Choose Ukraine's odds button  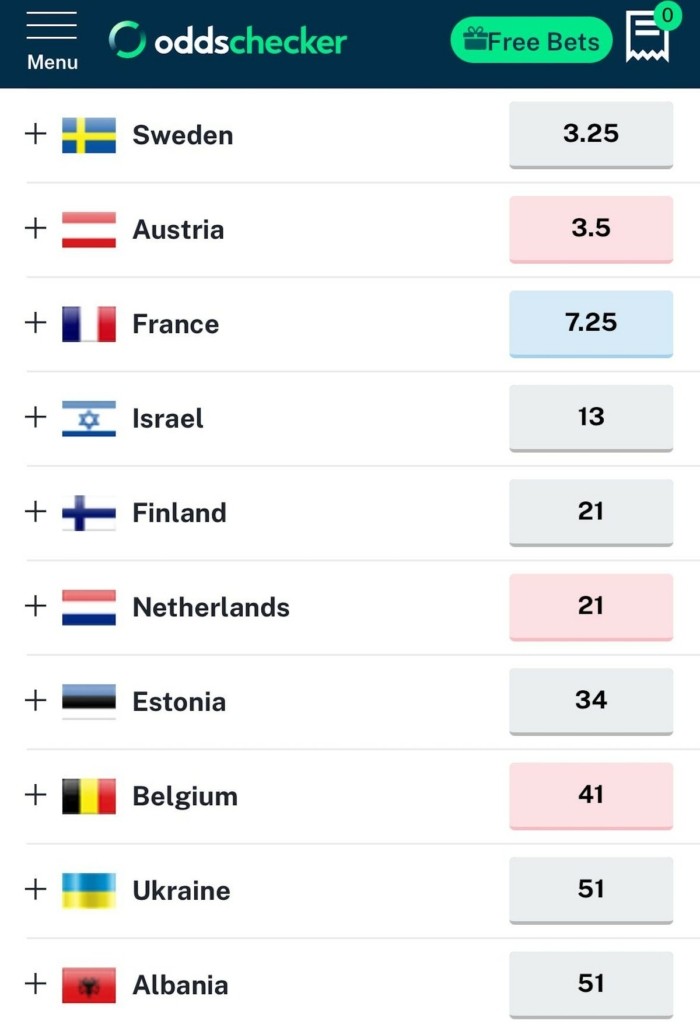tap(591, 889)
